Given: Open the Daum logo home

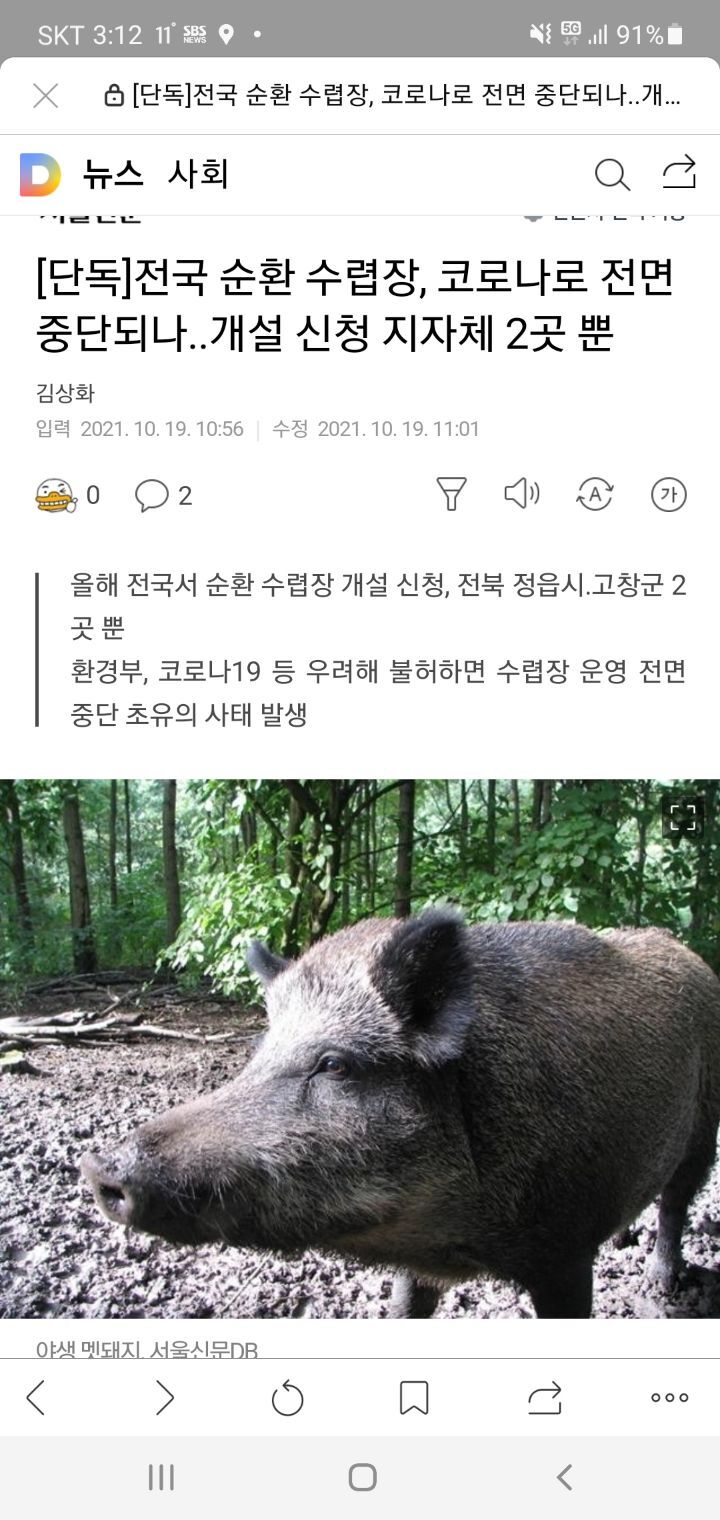Looking at the screenshot, I should tap(40, 175).
